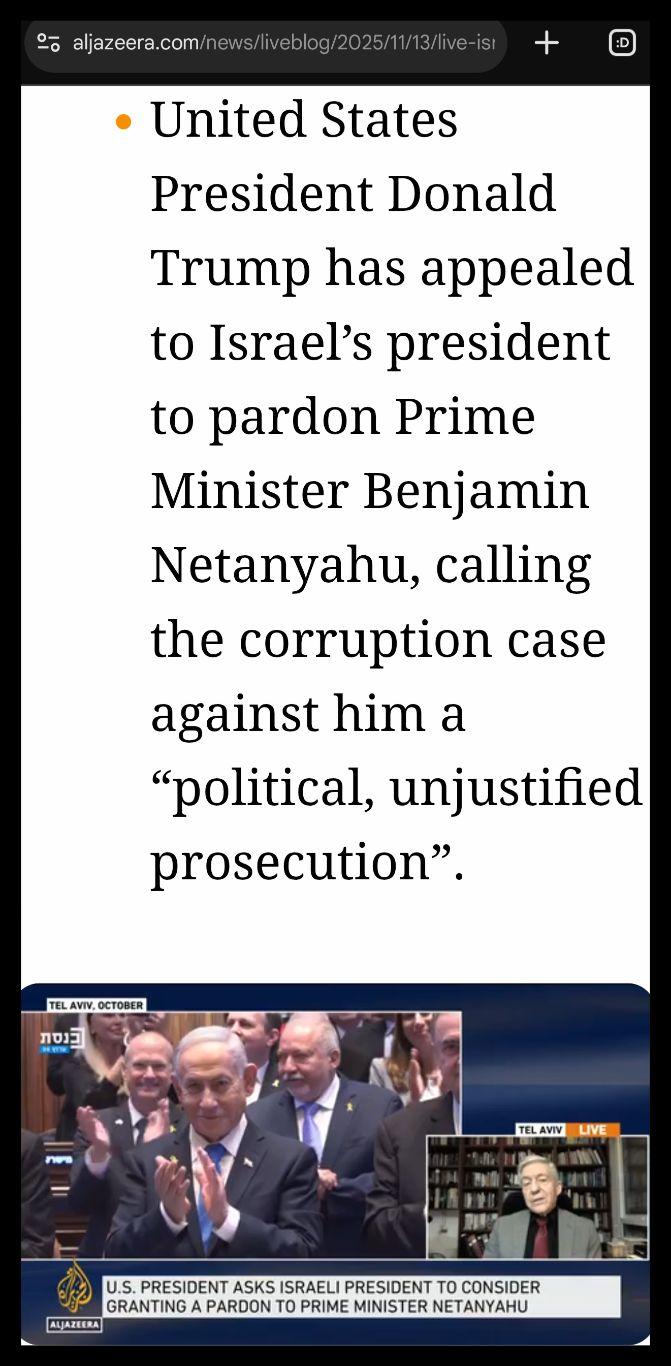This screenshot has height=1366, width=671.
Task: Open the Netanyahu pardon news video image
Action: point(335,1165)
